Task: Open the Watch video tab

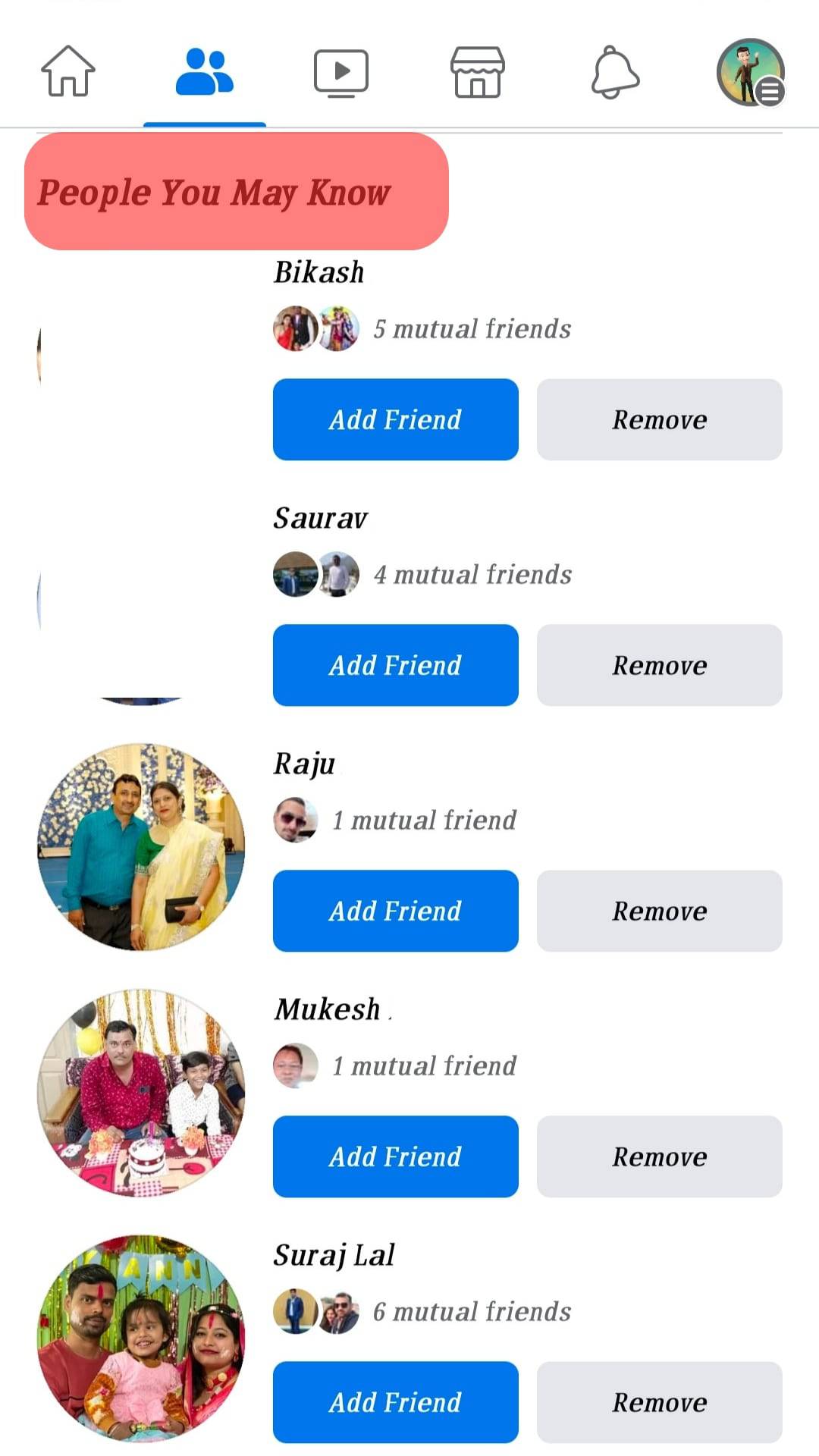Action: pyautogui.click(x=341, y=72)
